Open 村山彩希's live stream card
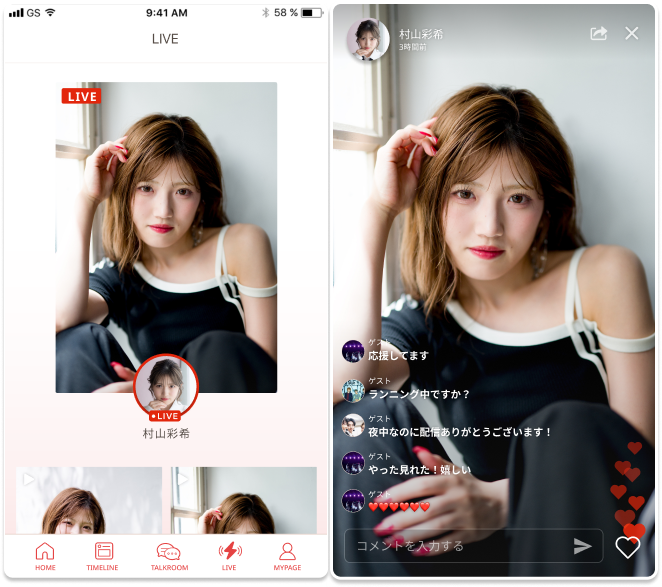The image size is (662, 587). click(x=166, y=237)
